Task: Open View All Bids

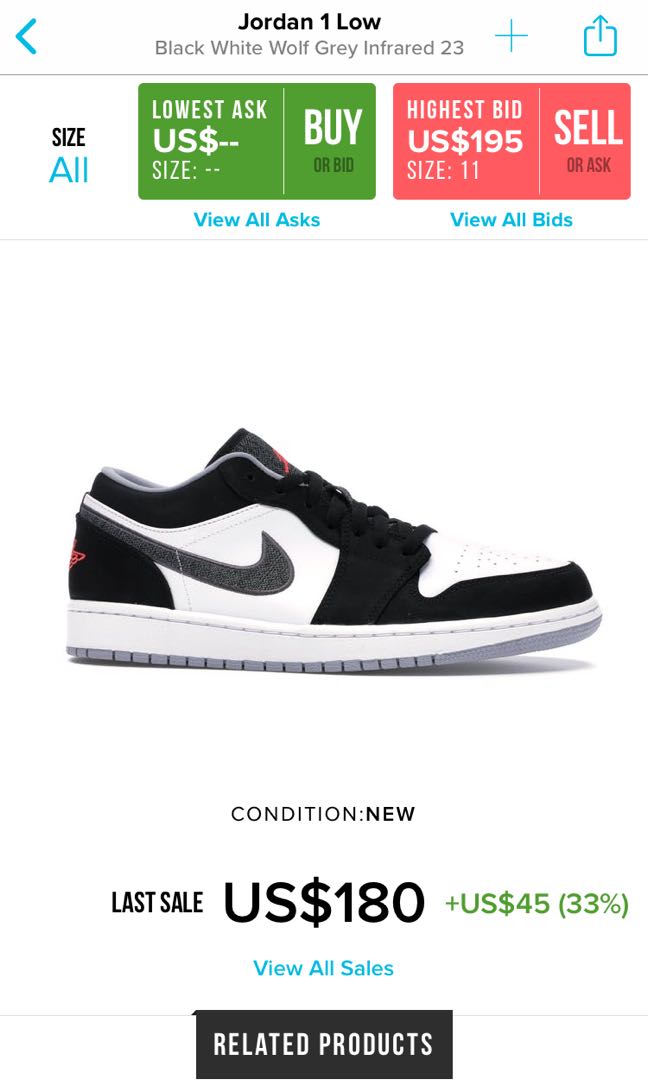Action: click(512, 220)
